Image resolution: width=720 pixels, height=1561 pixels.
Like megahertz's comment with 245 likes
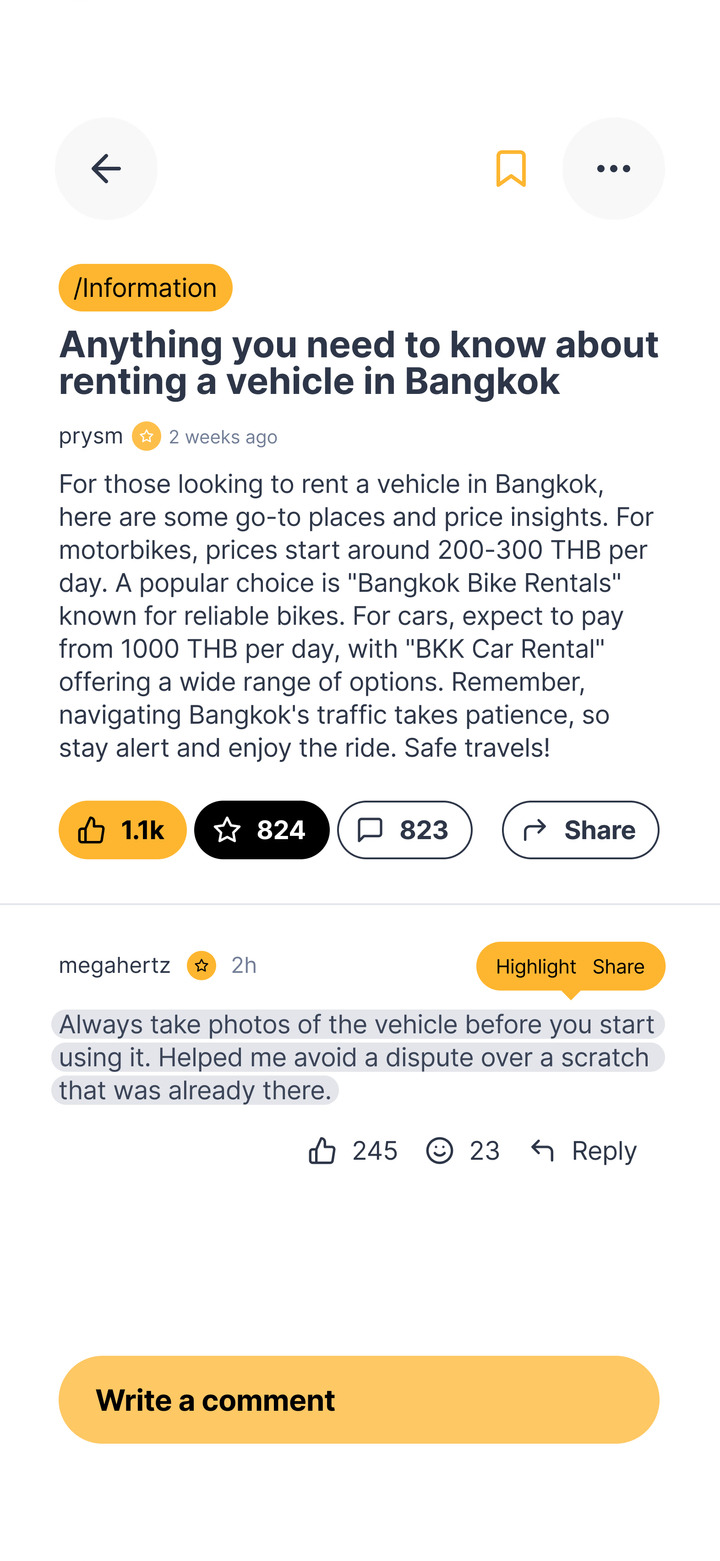click(323, 1151)
